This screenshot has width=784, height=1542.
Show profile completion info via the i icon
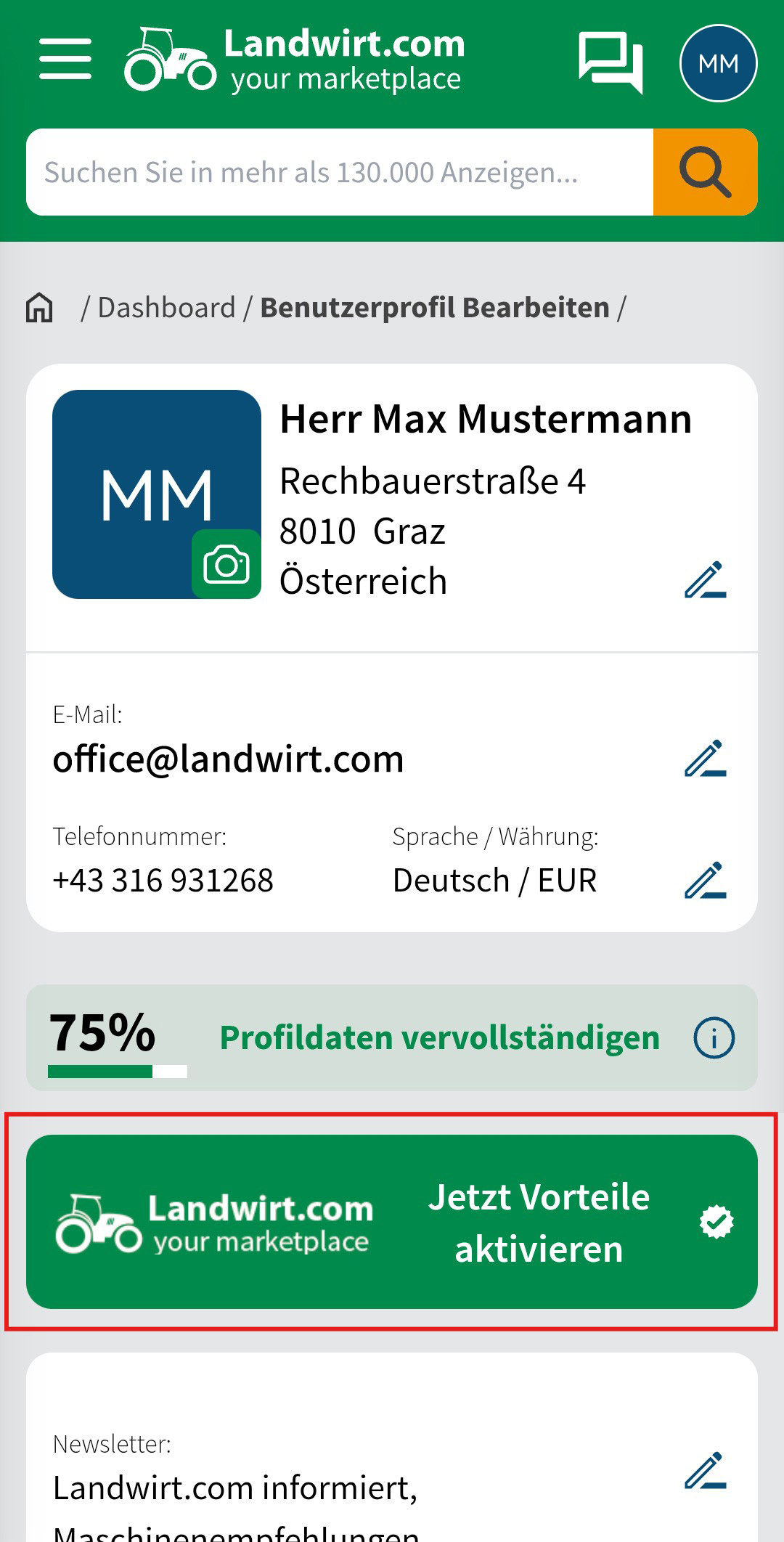point(714,1037)
